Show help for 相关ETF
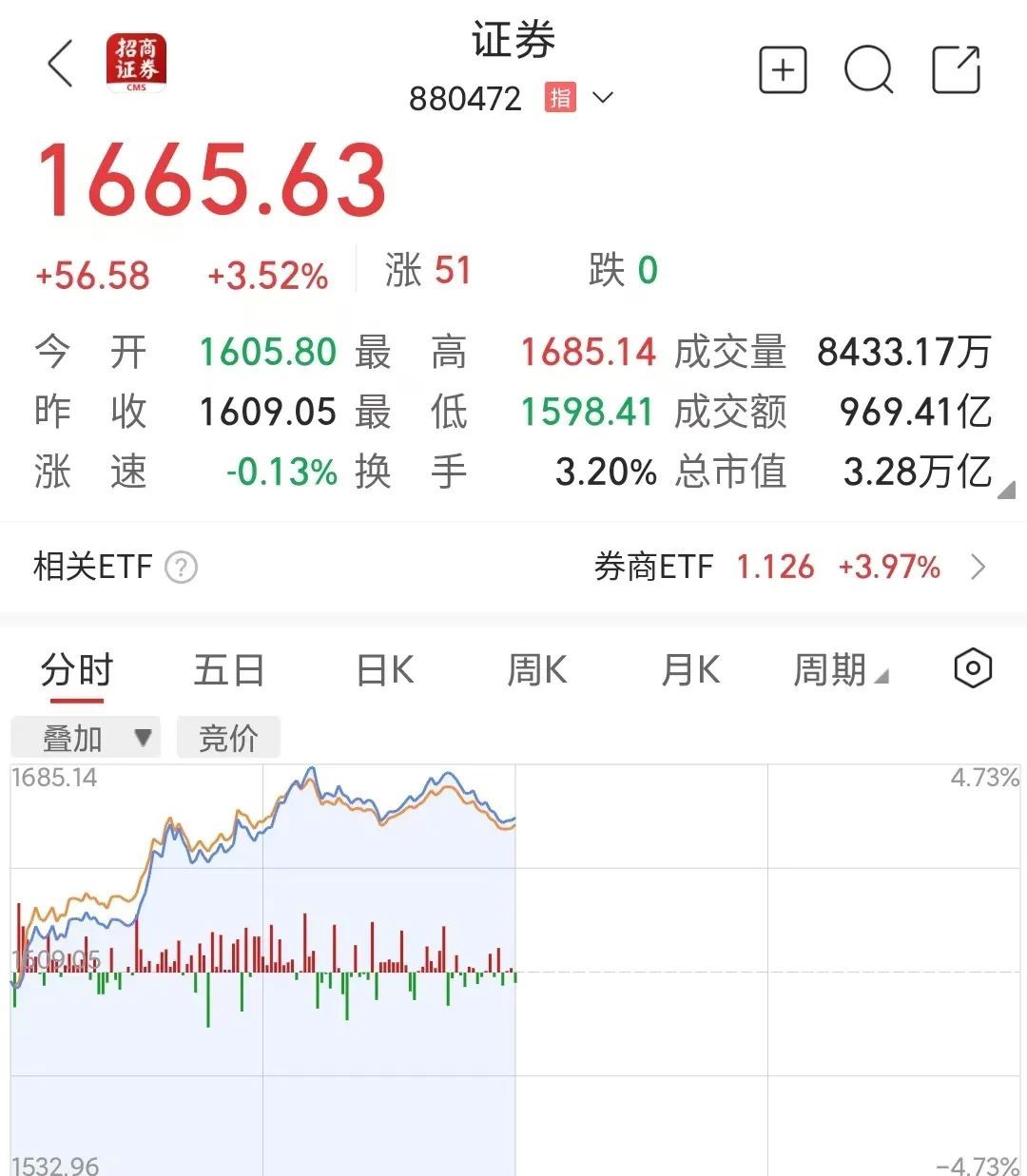This screenshot has width=1027, height=1176. click(x=181, y=568)
